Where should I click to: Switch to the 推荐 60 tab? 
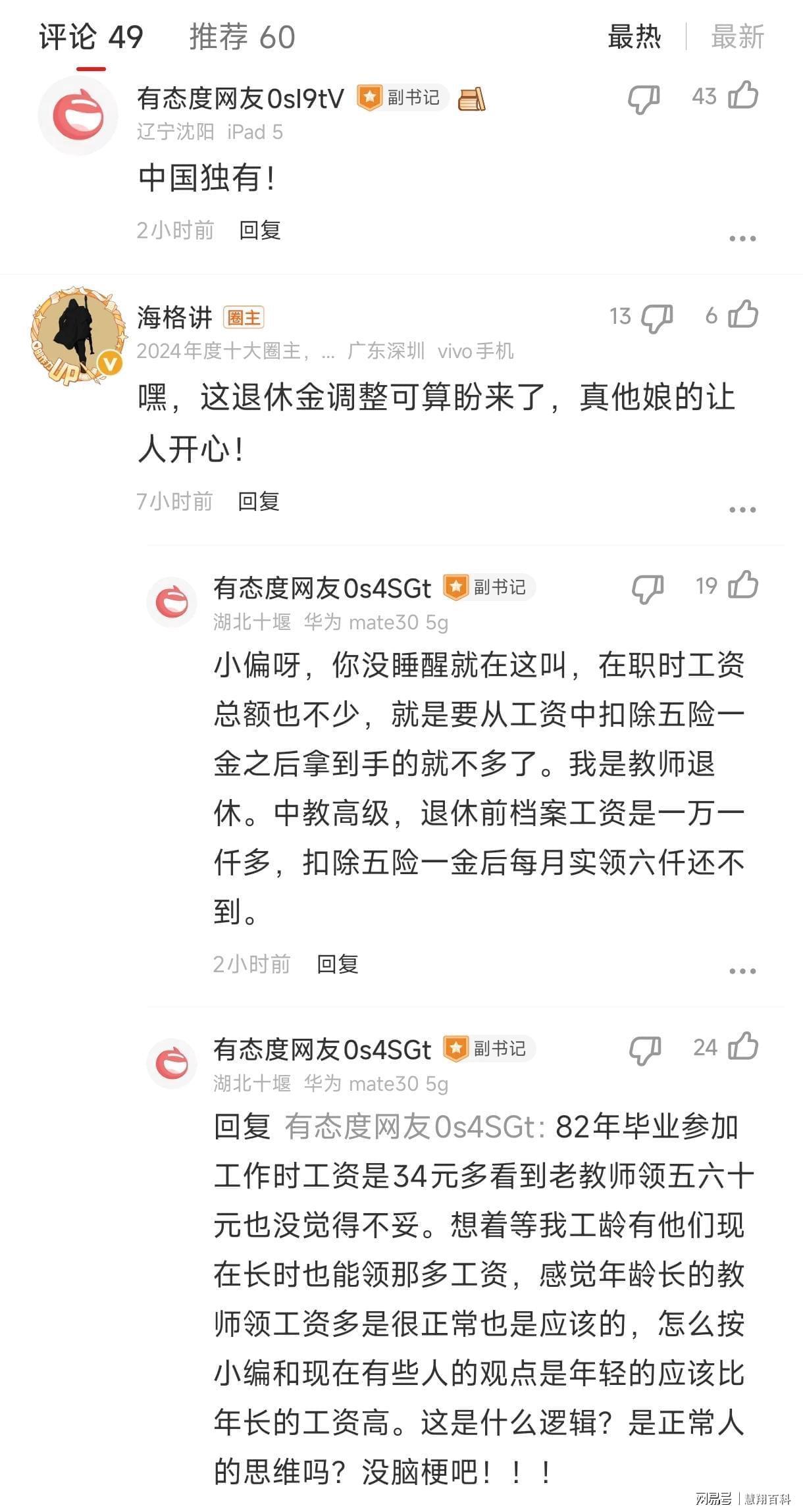242,37
